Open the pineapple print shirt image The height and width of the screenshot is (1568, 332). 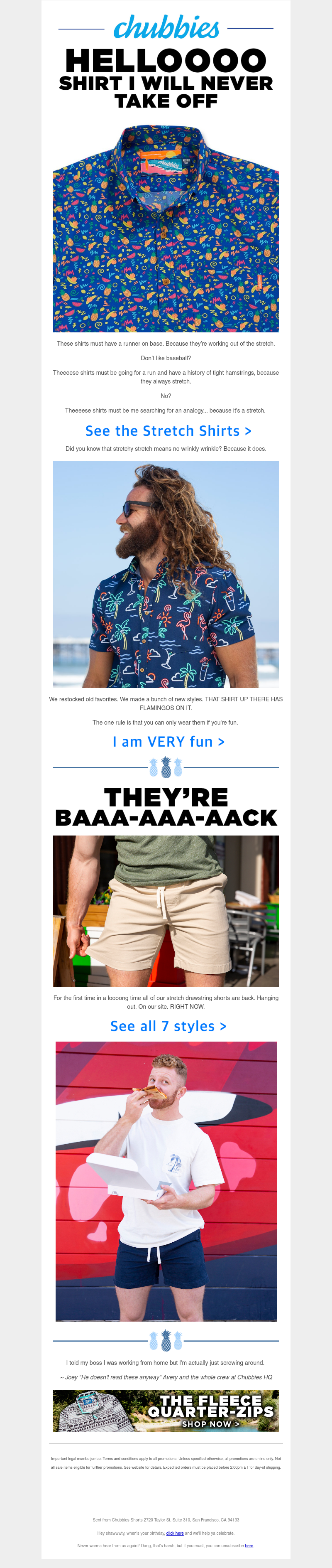(166, 228)
